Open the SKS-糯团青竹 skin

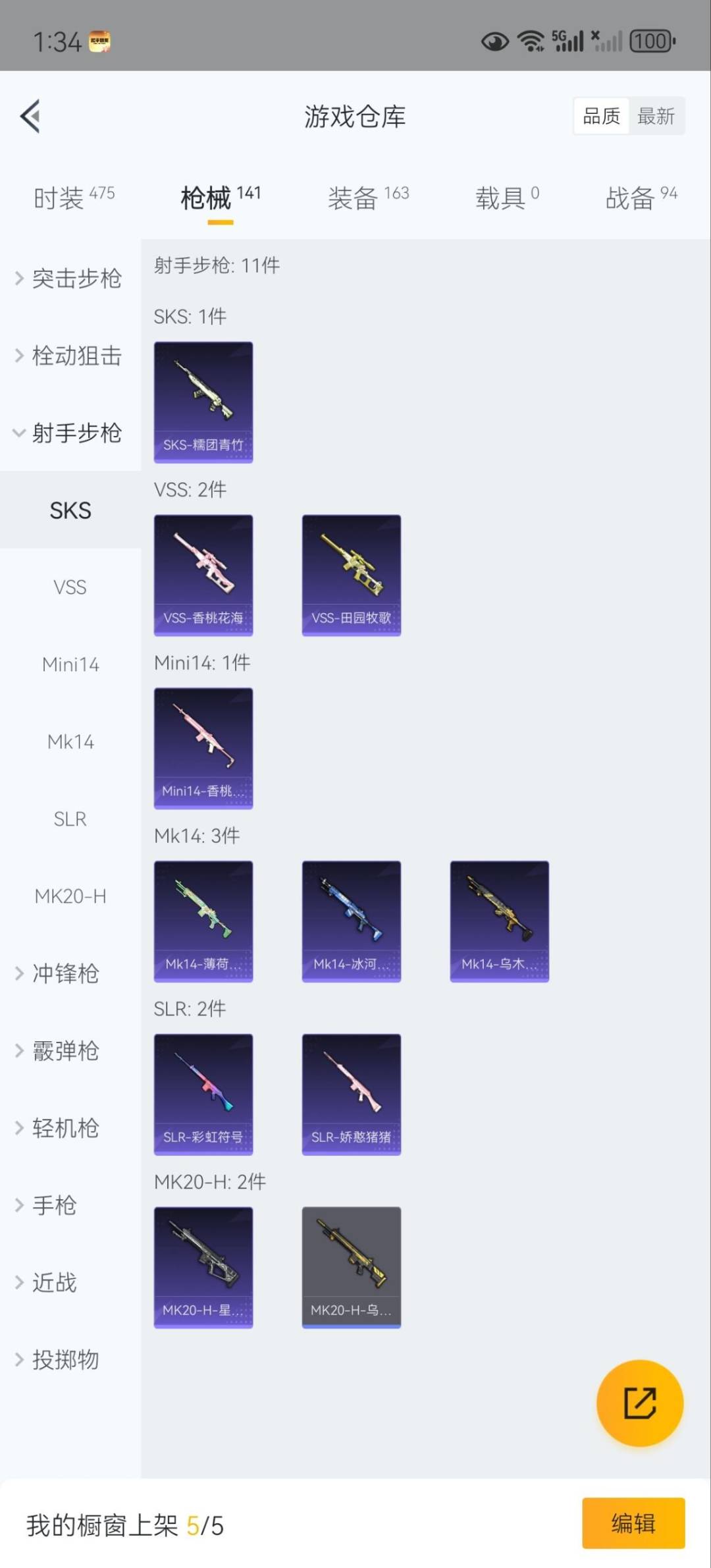(203, 402)
